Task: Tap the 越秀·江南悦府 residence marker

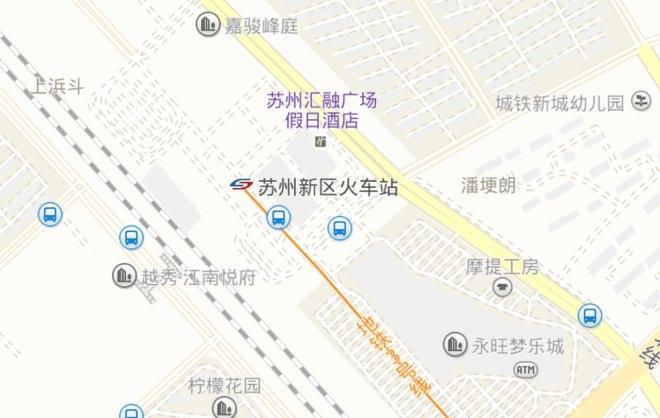Action: click(x=125, y=275)
